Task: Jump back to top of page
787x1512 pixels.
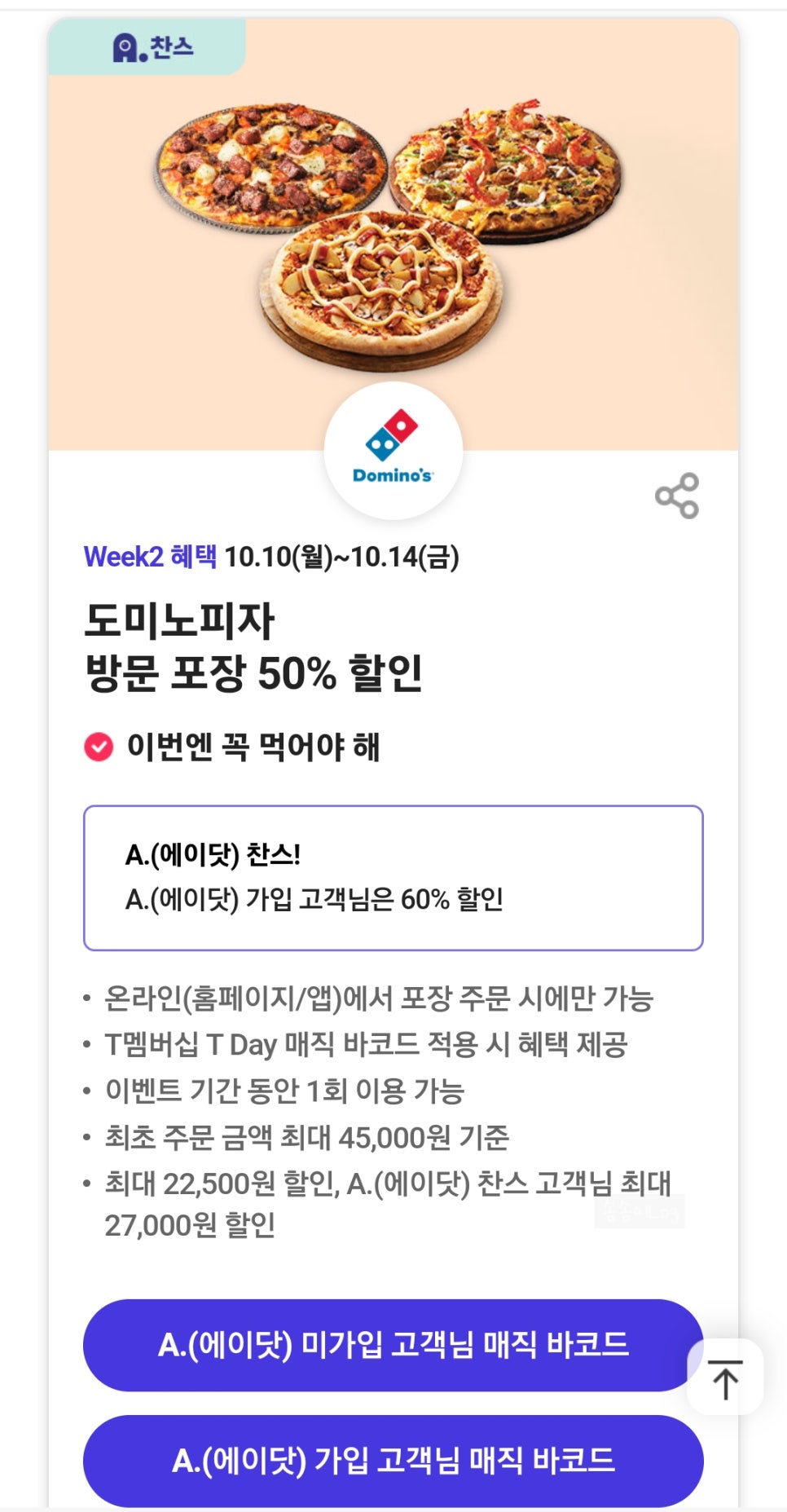Action: click(x=725, y=1378)
